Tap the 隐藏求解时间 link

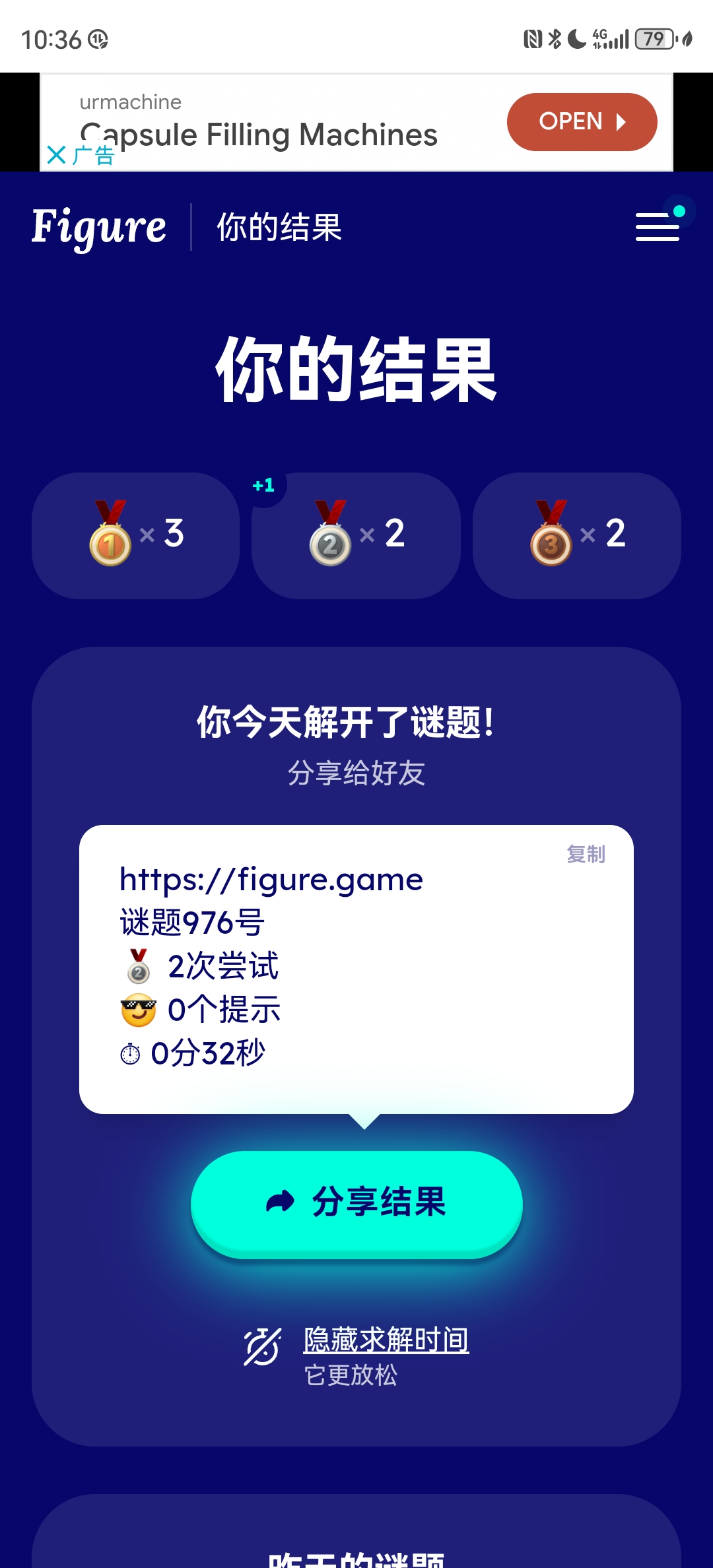coord(386,1340)
